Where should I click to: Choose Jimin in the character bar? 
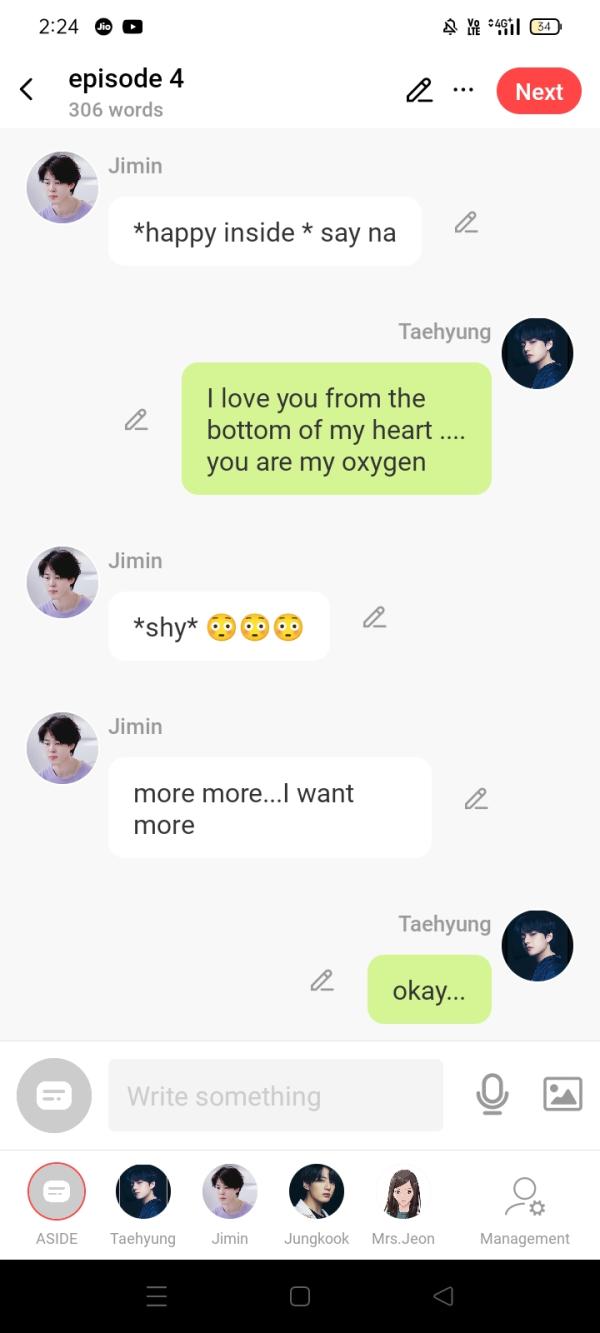click(229, 1192)
